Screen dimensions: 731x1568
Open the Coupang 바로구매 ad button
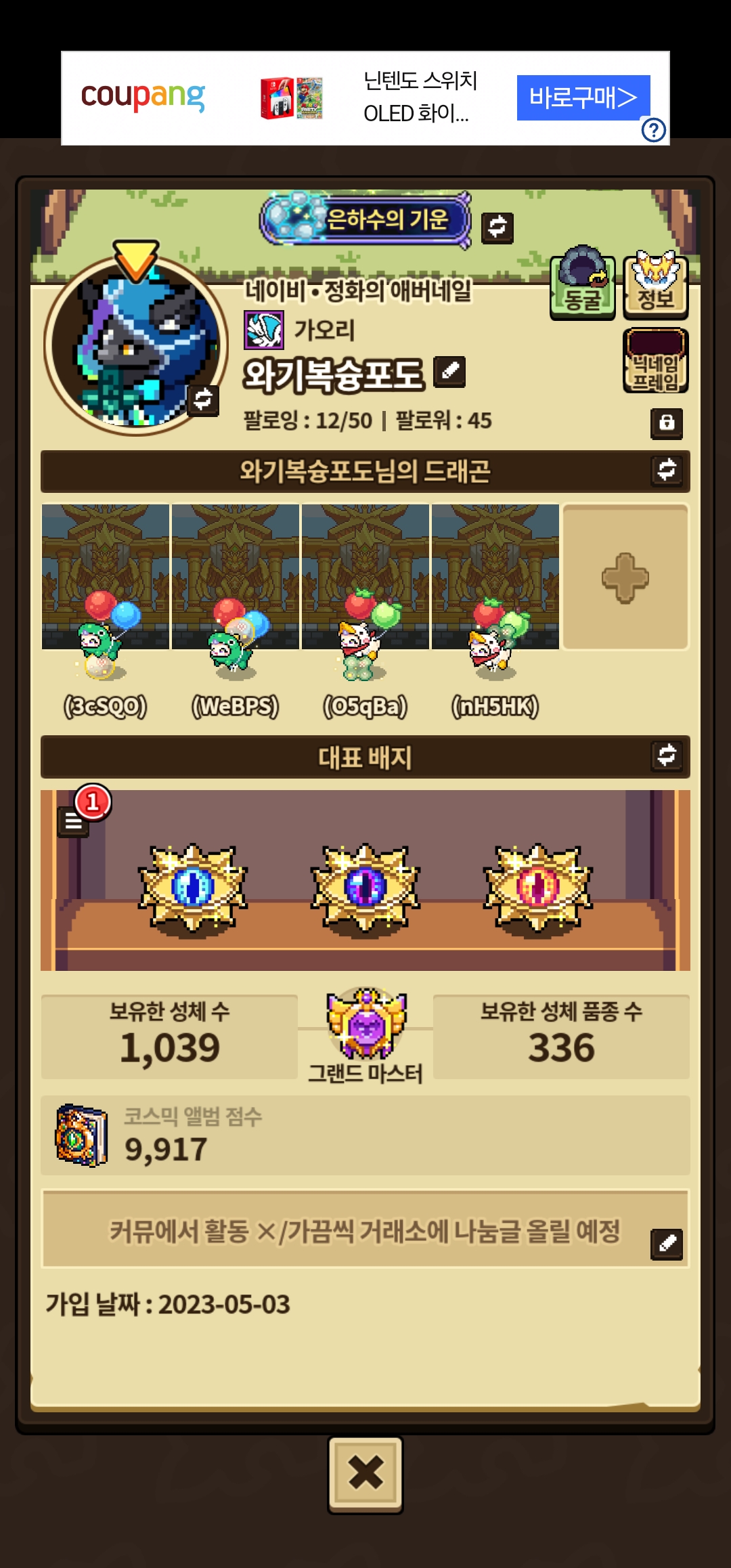pos(583,98)
